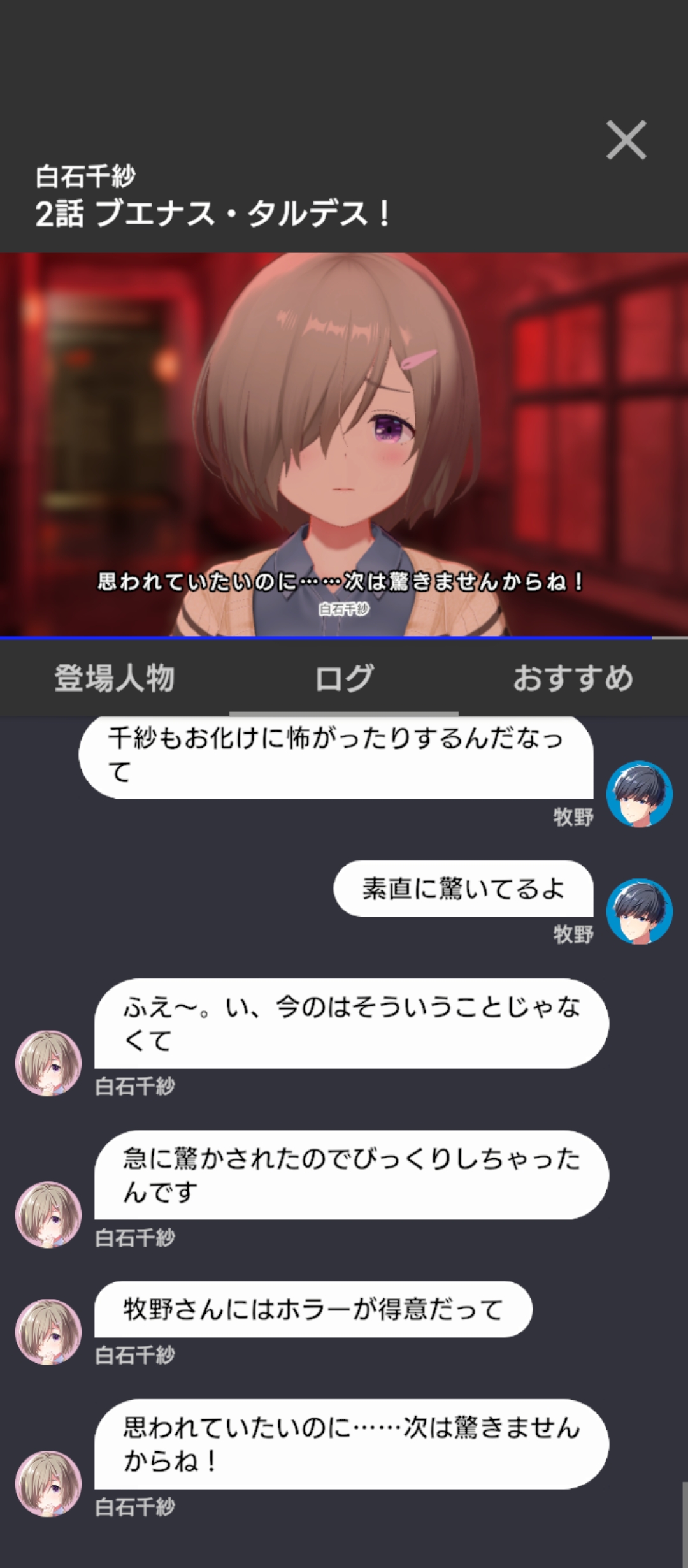Jump to log line 牧野さんにはホラーが得意だって
Image resolution: width=688 pixels, height=1568 pixels.
(313, 1309)
